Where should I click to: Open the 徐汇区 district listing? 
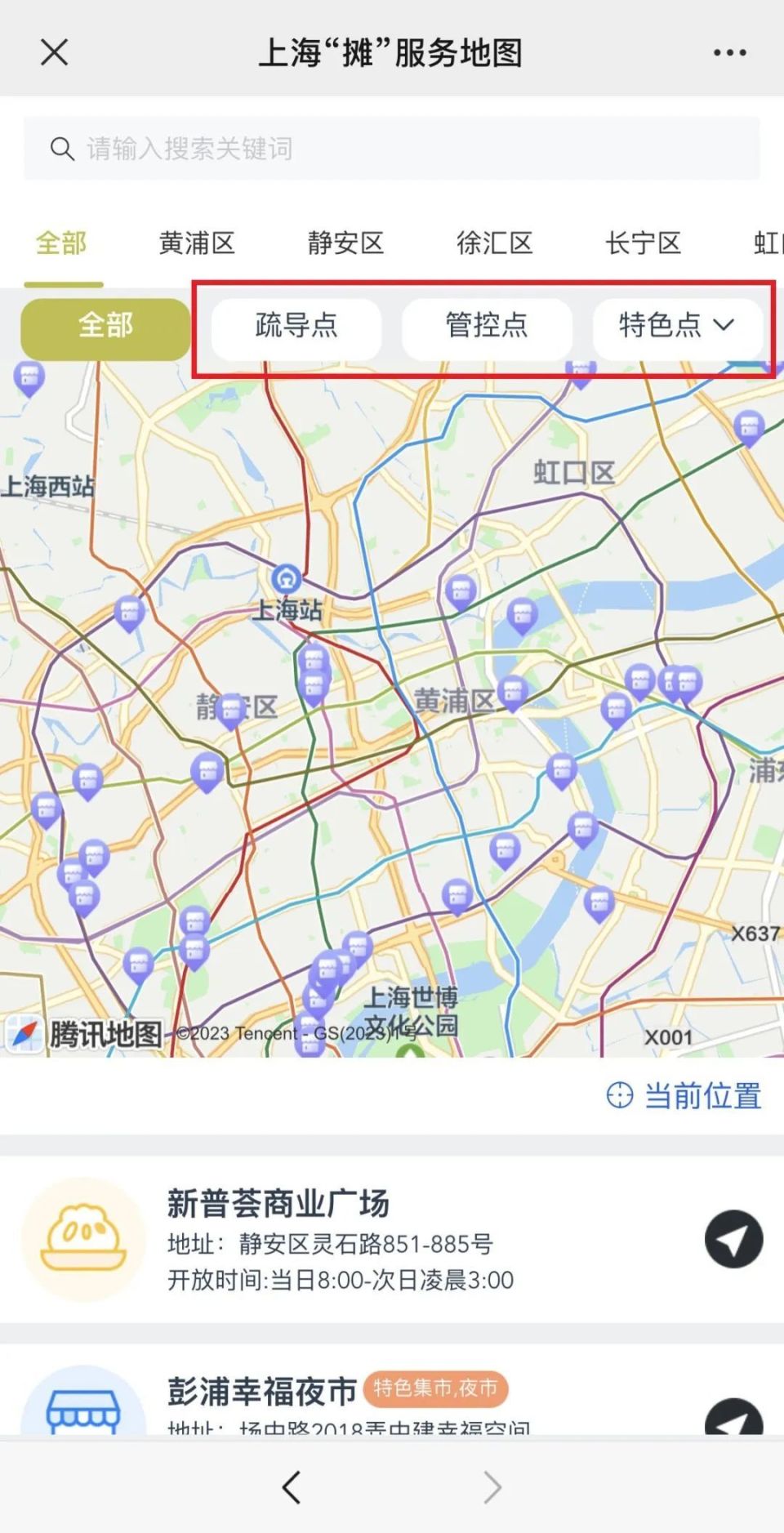pos(493,243)
